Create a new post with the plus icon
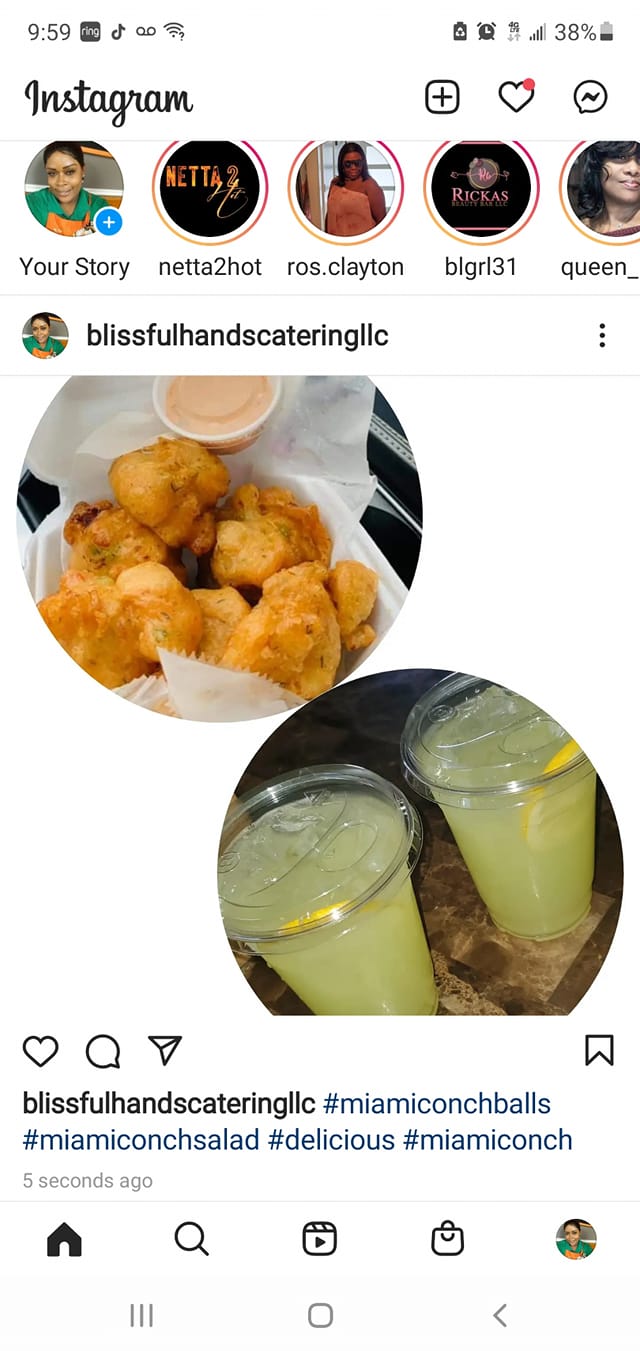Viewport: 640px width, 1351px height. coord(443,97)
